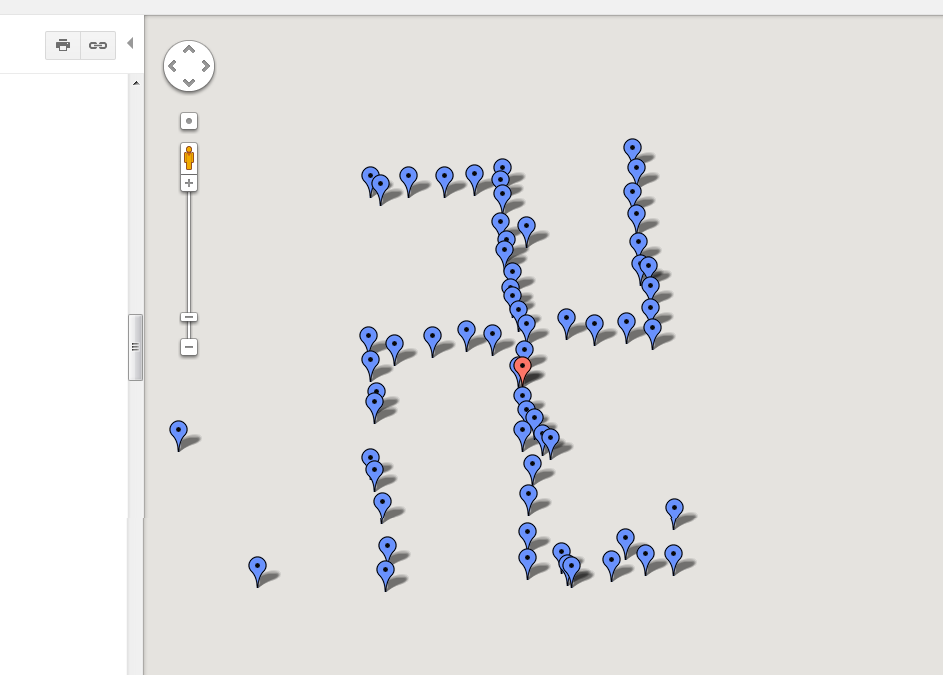943x675 pixels.
Task: Zoom out with the minus button
Action: [x=189, y=347]
